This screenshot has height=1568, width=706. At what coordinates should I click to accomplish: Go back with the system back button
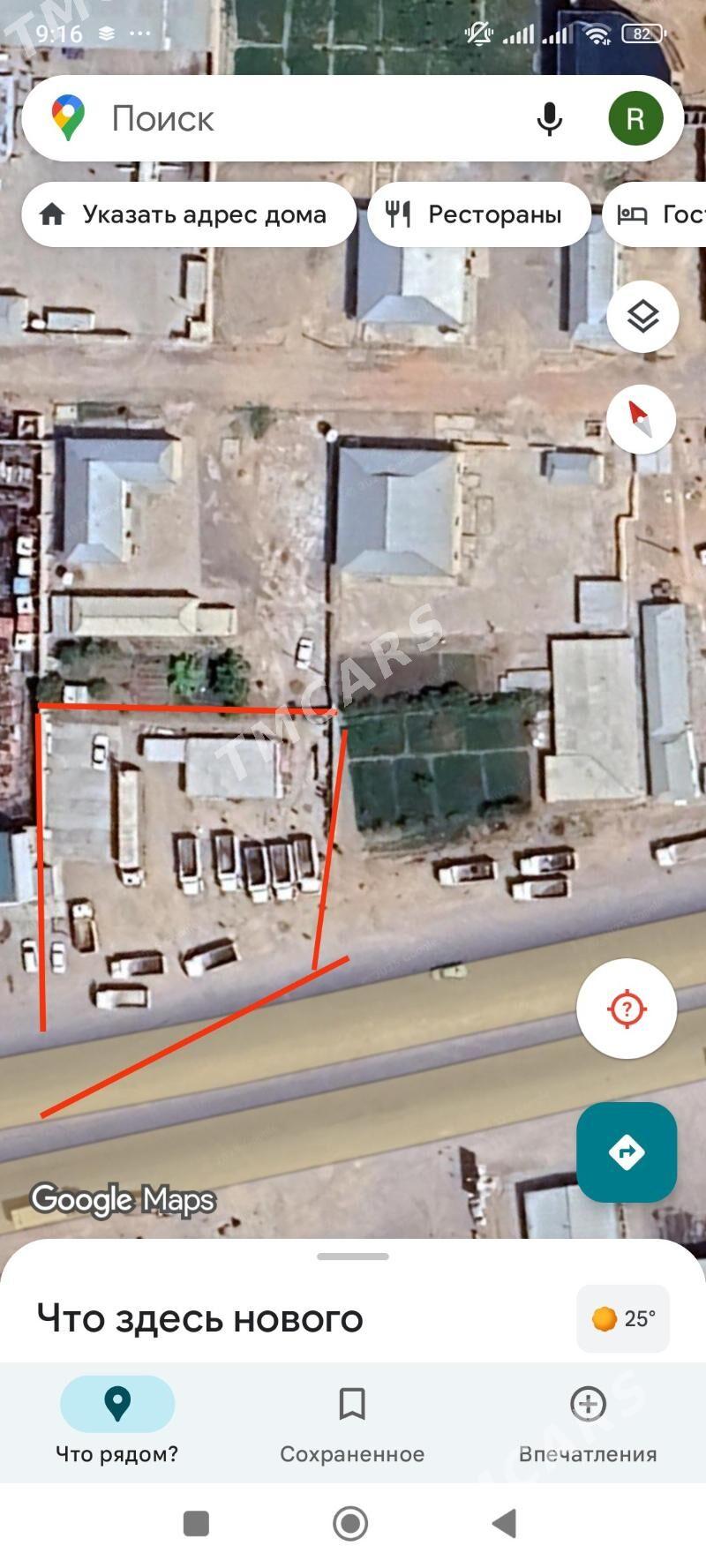[505, 1523]
